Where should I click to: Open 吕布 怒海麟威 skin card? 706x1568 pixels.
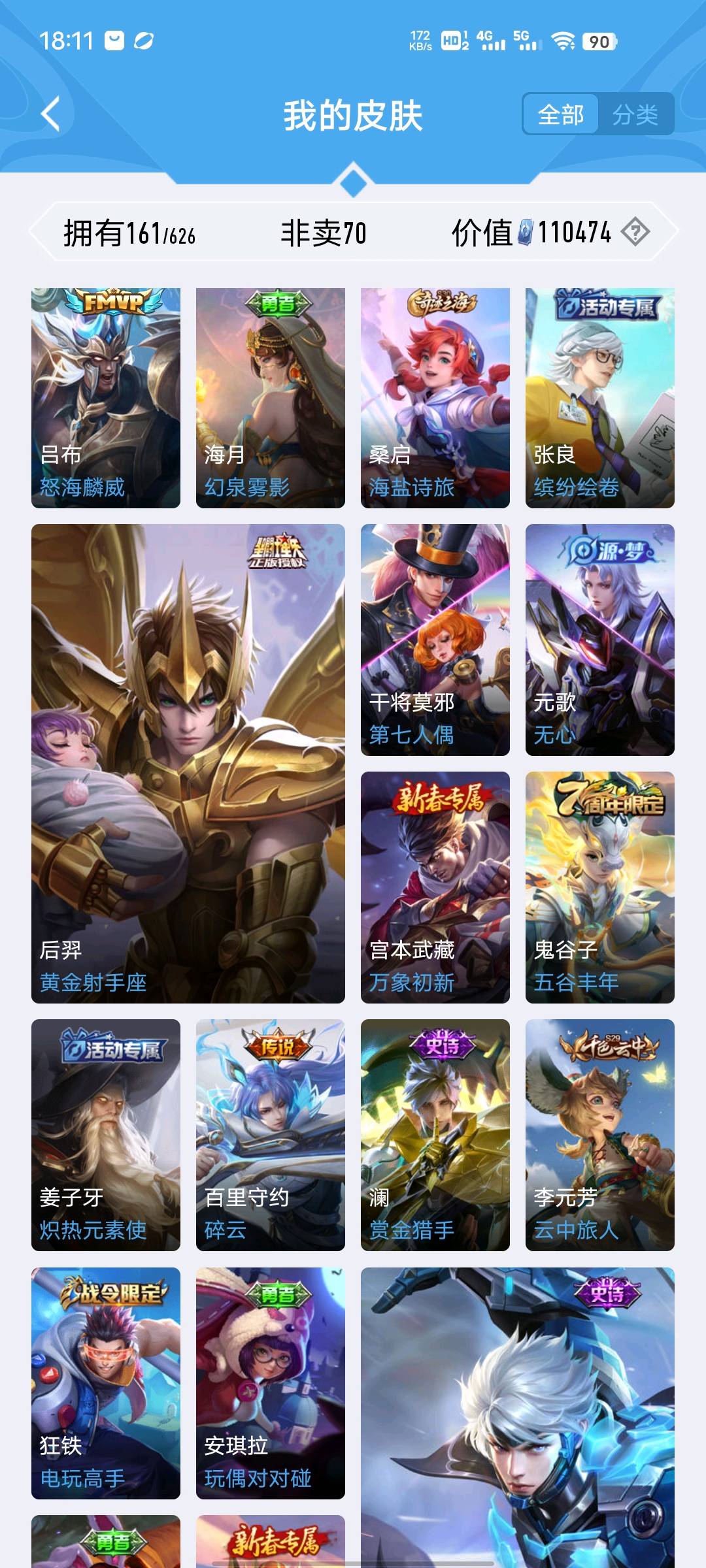[106, 397]
